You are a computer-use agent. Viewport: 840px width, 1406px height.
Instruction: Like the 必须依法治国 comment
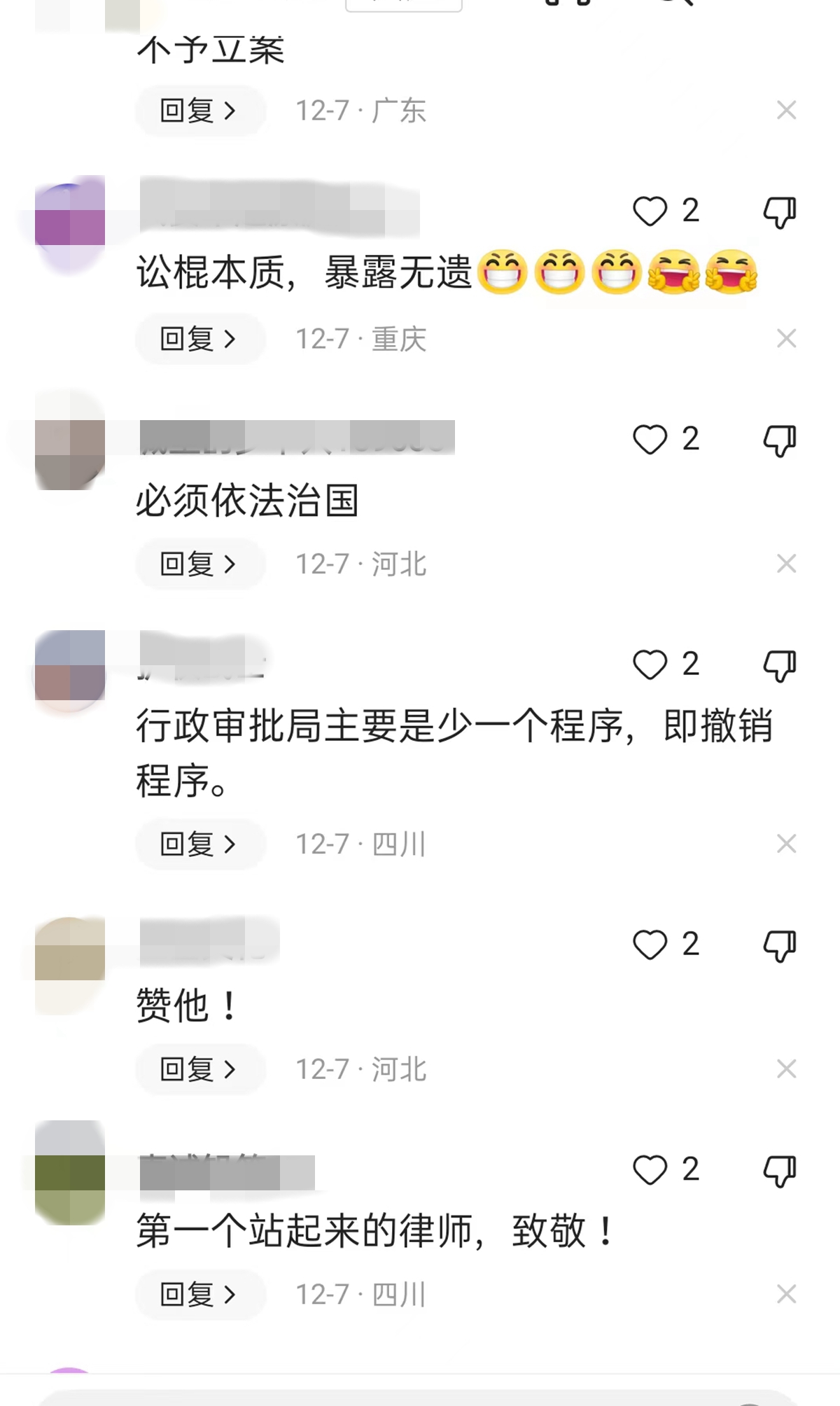[x=650, y=440]
